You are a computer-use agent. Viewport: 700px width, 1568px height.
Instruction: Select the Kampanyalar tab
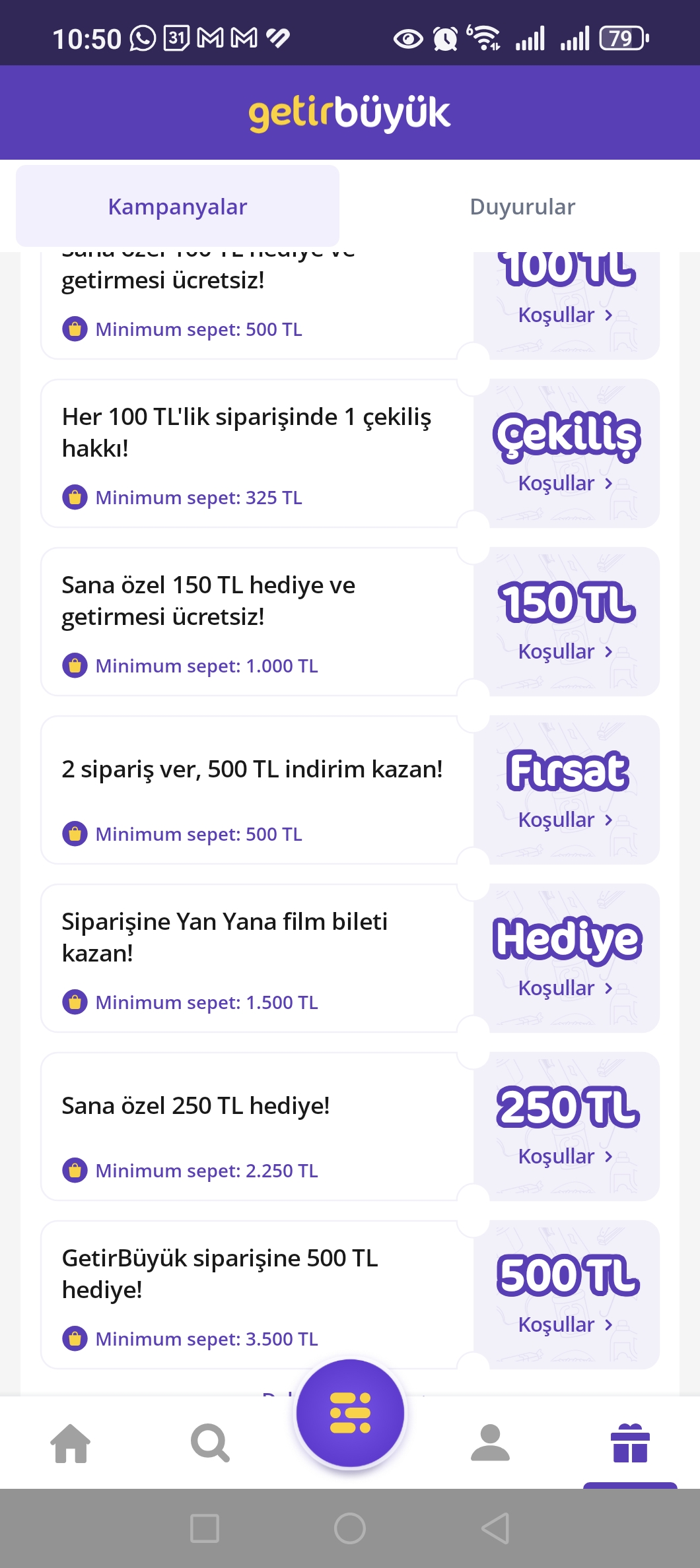[177, 207]
